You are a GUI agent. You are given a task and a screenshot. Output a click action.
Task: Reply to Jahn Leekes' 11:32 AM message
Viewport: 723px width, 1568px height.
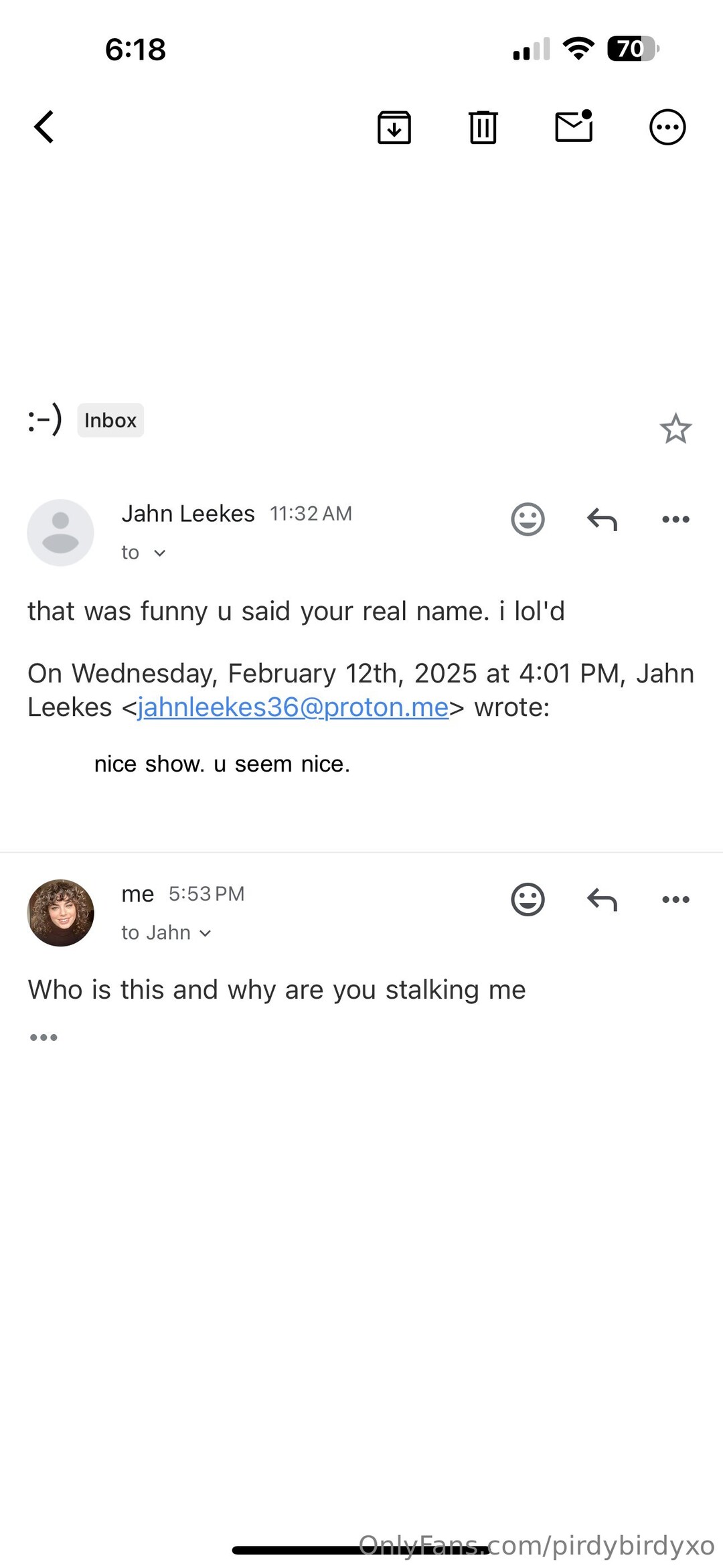pyautogui.click(x=602, y=519)
